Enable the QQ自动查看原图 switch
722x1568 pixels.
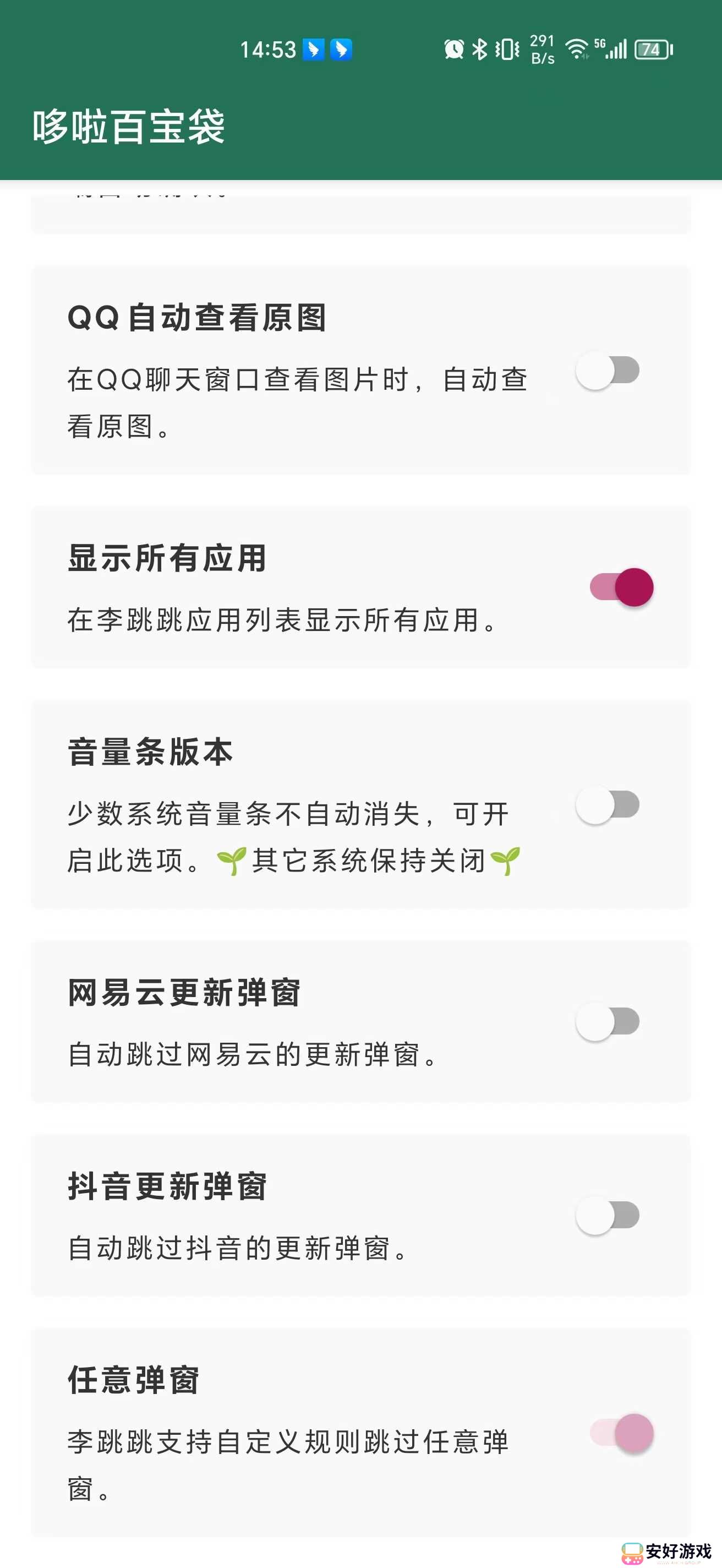[x=608, y=371]
